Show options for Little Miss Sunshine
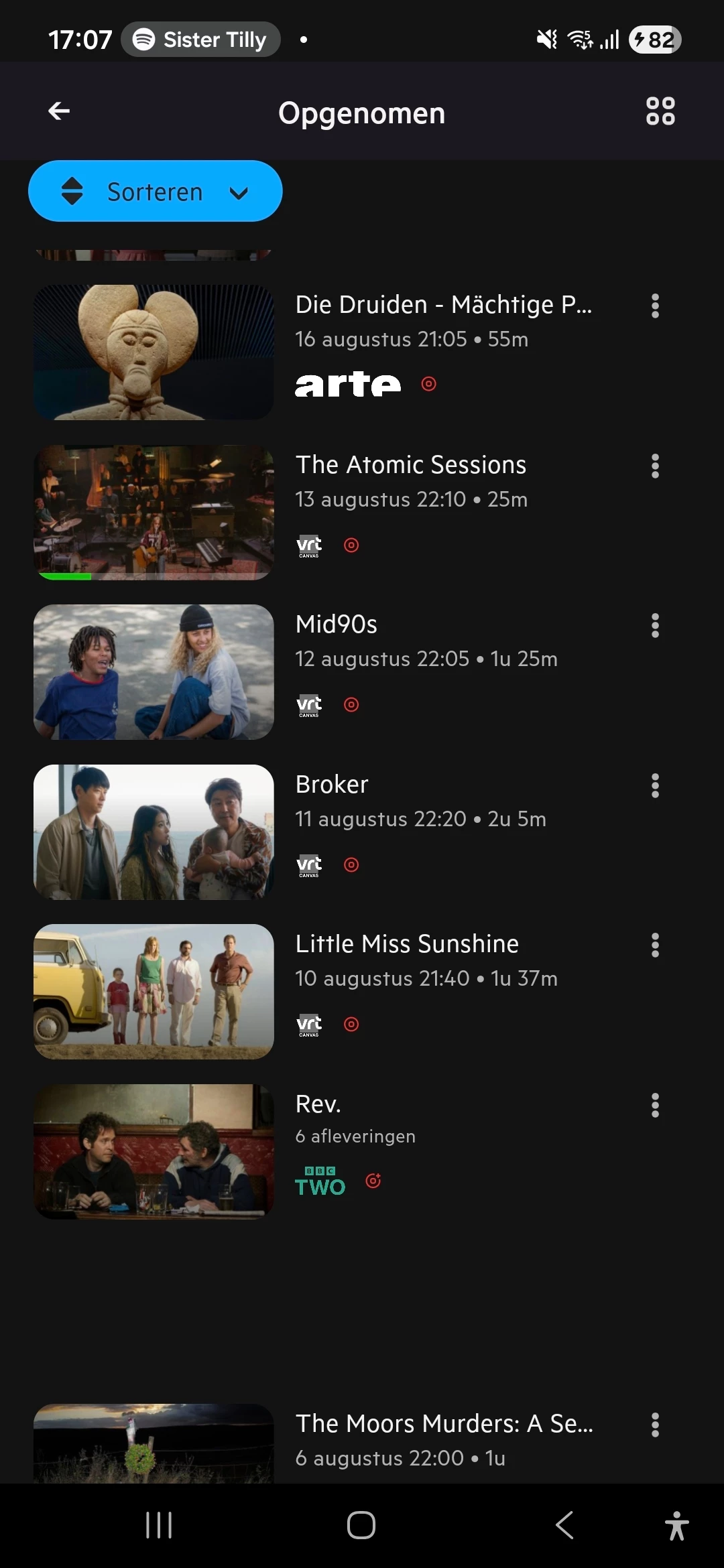724x1568 pixels. 655,945
